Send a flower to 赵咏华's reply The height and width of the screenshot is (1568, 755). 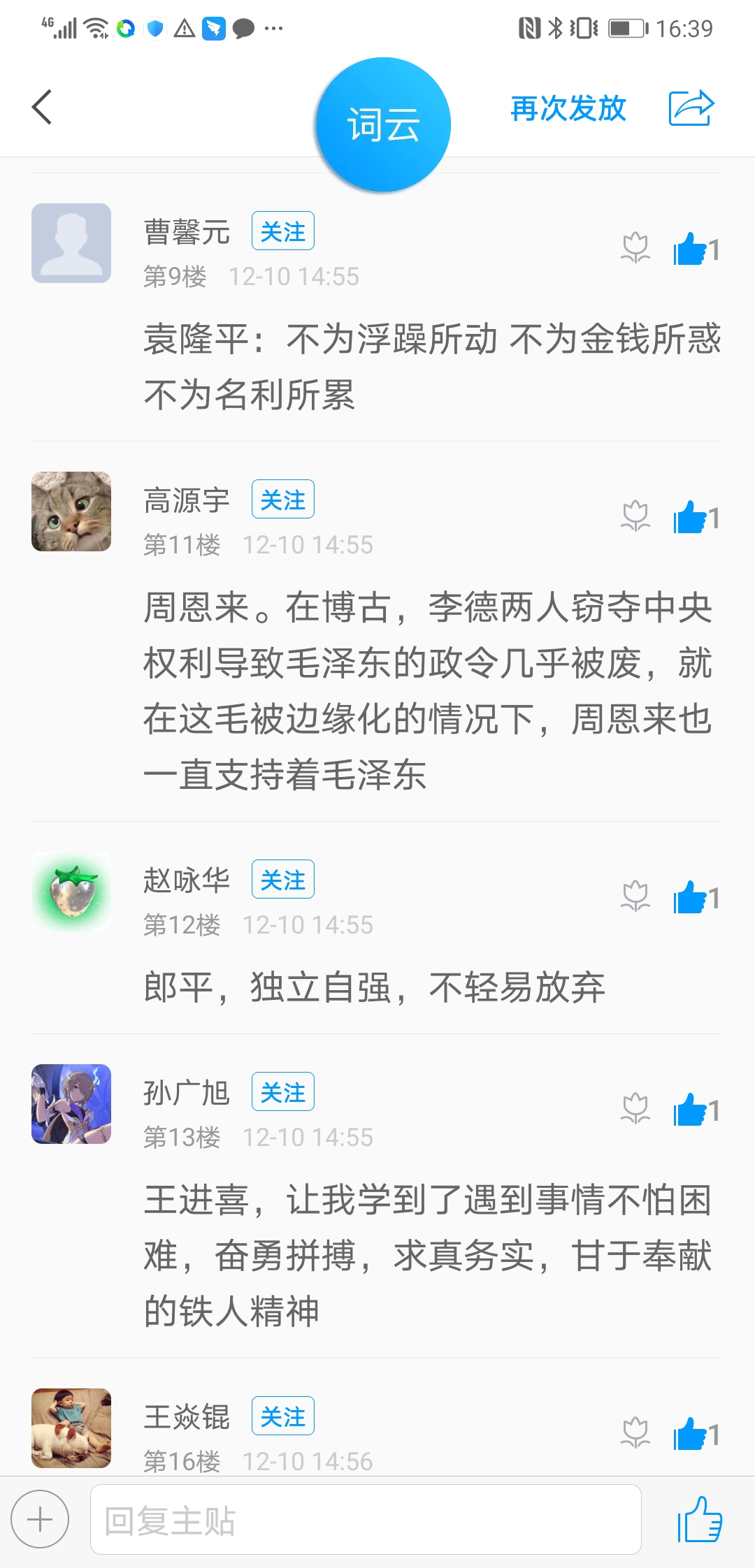(x=635, y=896)
